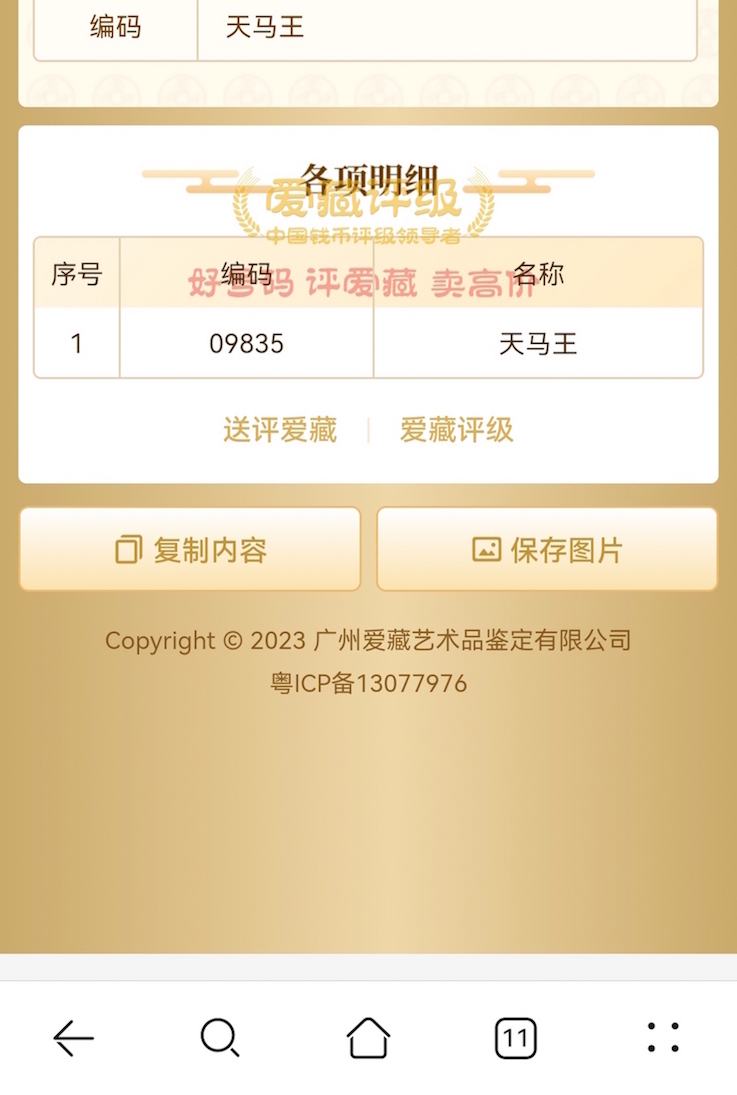Tap the browser back arrow

pos(73,1040)
